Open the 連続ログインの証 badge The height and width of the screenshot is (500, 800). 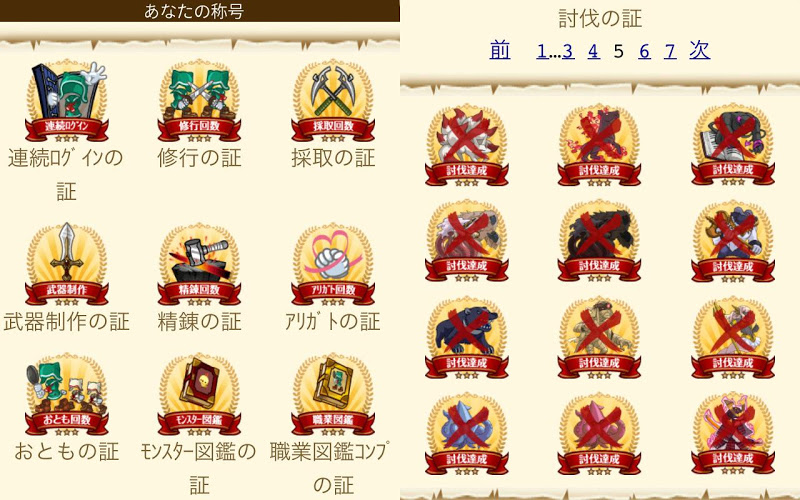point(66,103)
